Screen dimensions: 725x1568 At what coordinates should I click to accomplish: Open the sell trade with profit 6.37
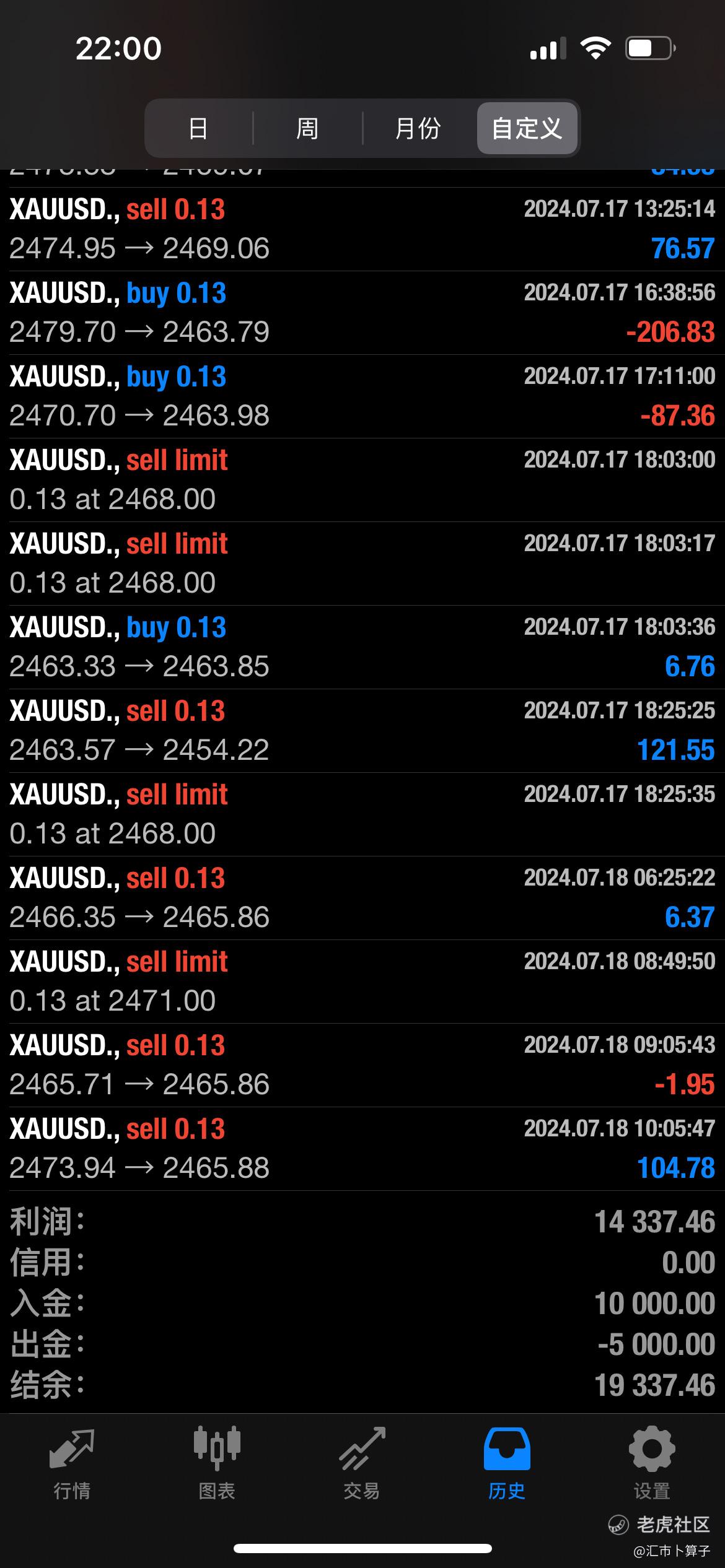[362, 898]
